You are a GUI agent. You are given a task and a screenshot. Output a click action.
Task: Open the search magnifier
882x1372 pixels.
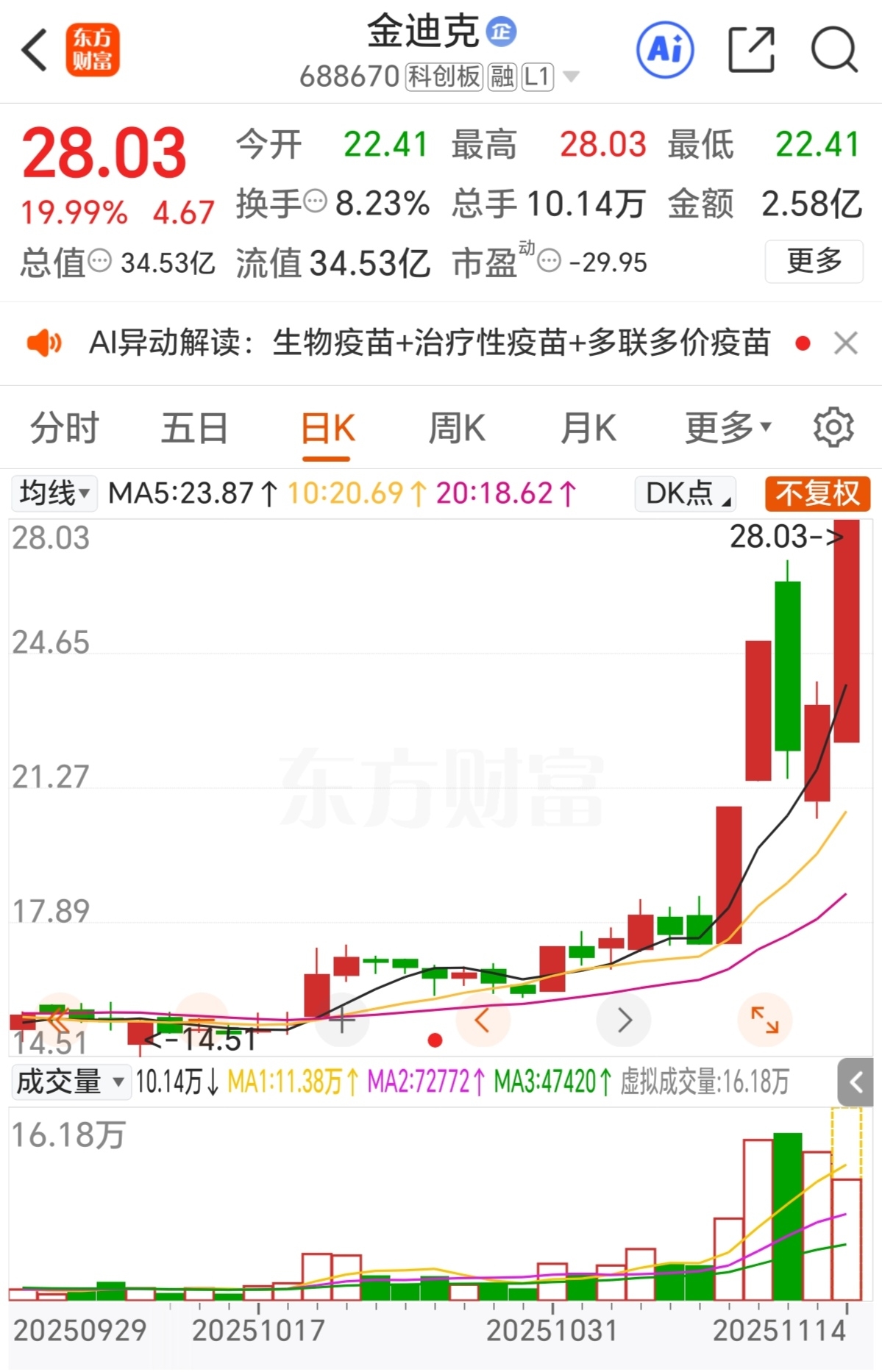tap(834, 50)
